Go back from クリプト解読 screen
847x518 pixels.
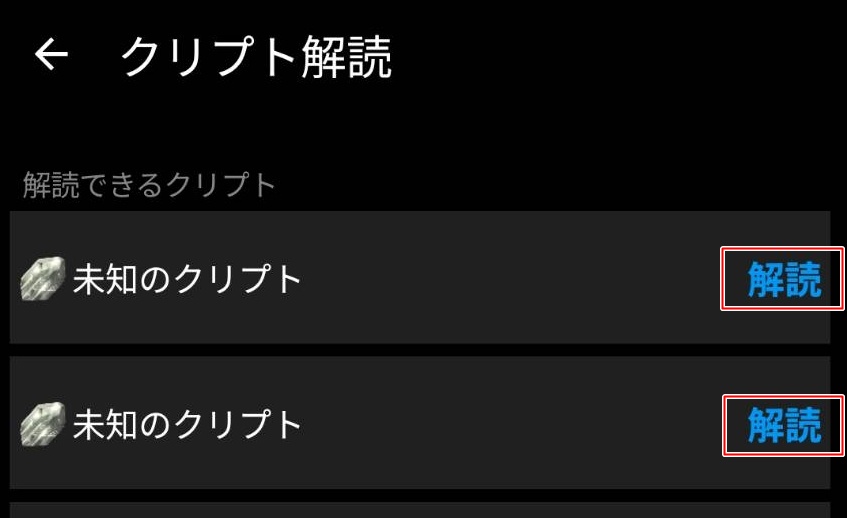[x=51, y=56]
